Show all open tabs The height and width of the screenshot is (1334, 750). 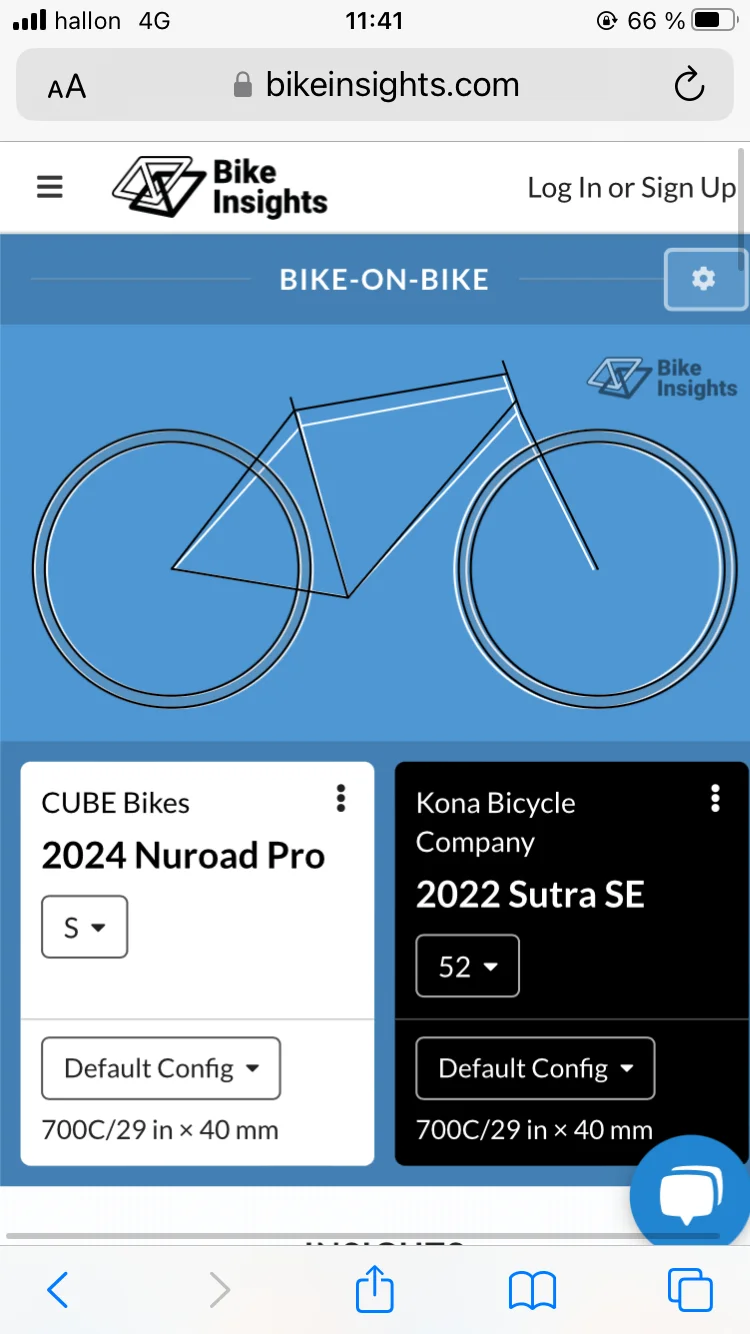click(x=690, y=1290)
